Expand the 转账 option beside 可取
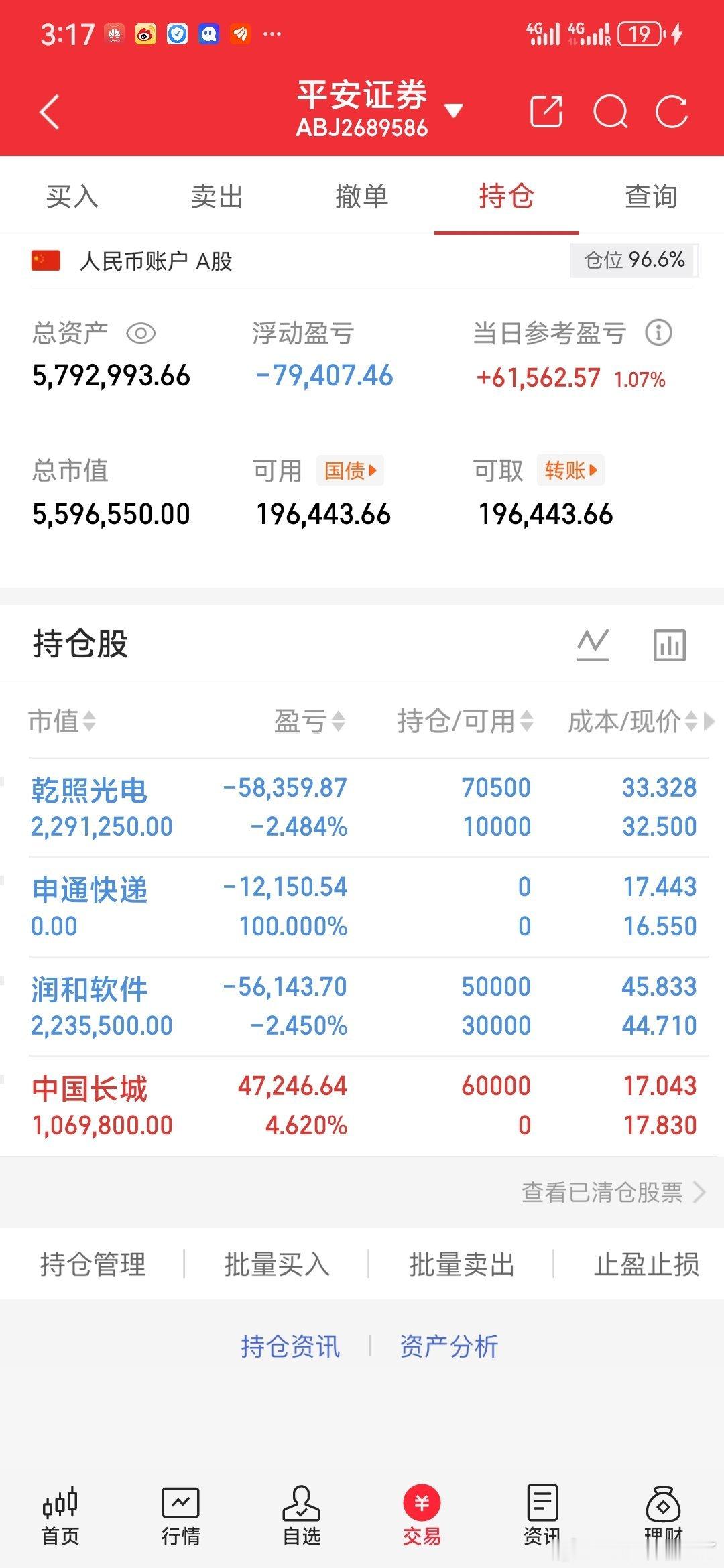 click(569, 470)
